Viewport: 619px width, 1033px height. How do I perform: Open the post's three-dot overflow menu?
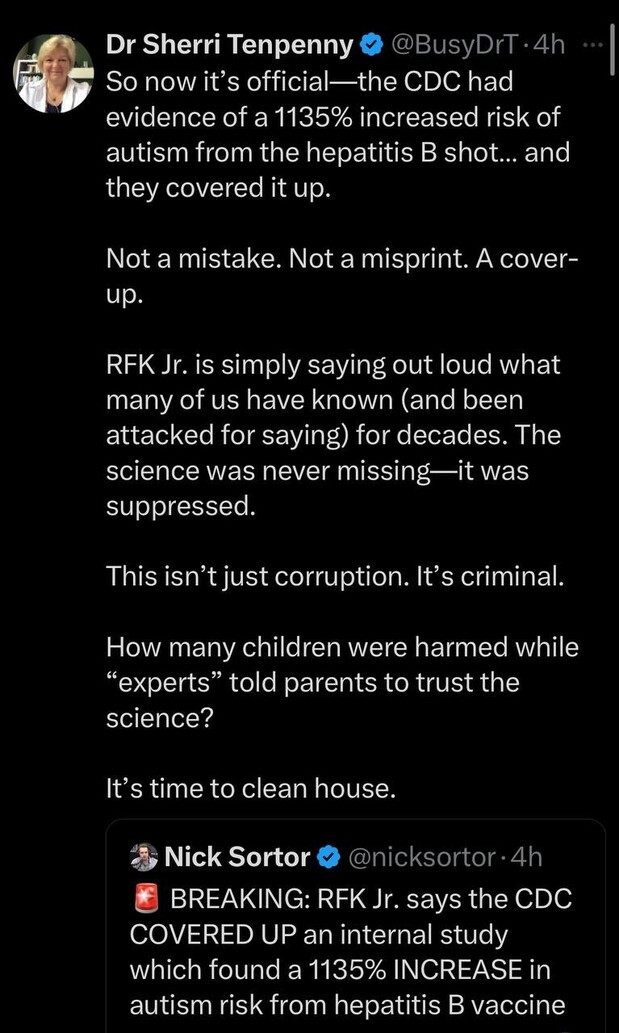(x=592, y=46)
